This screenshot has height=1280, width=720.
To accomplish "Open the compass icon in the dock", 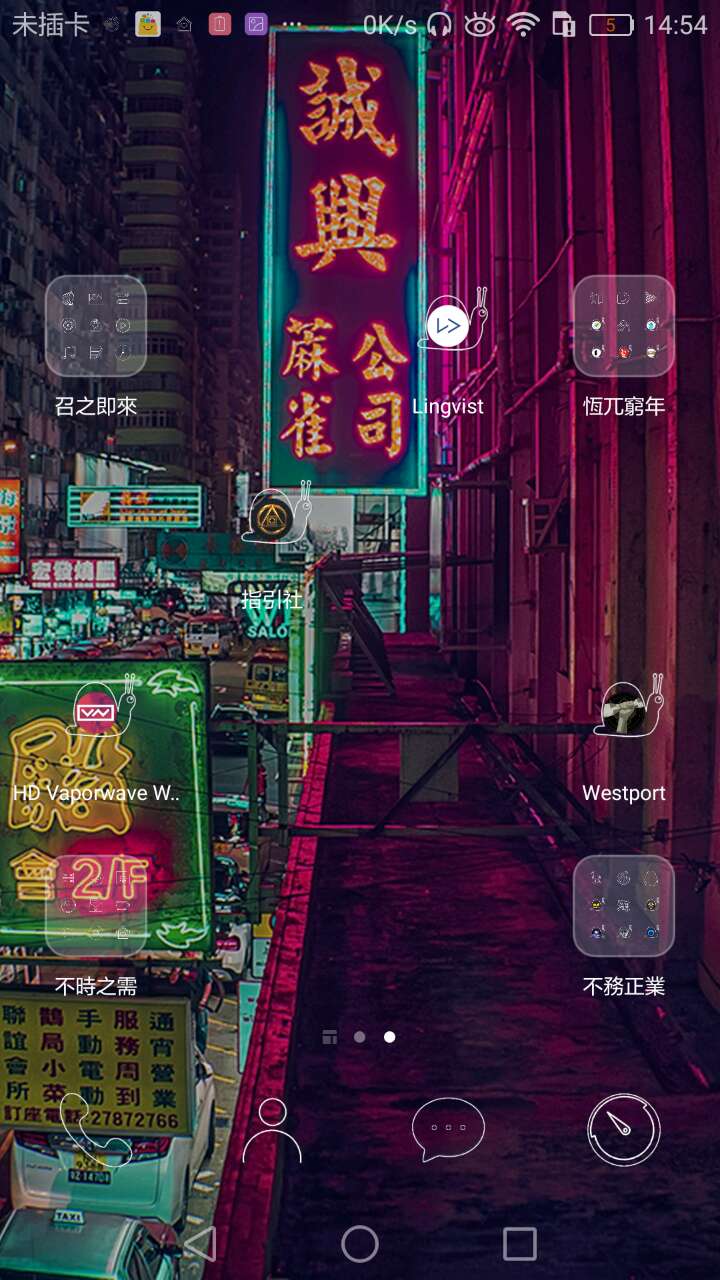I will 624,1130.
